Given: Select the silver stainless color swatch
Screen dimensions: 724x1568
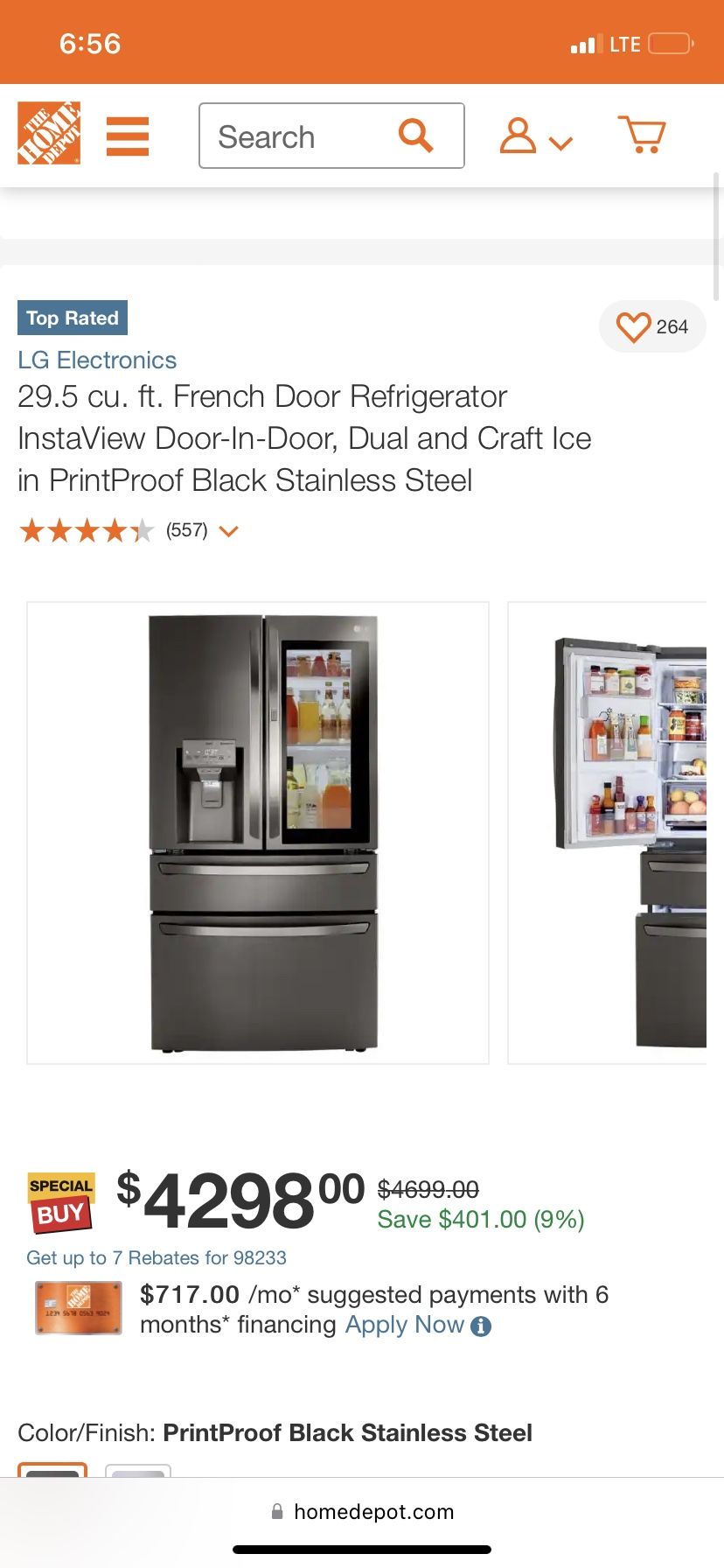Looking at the screenshot, I should [138, 1471].
